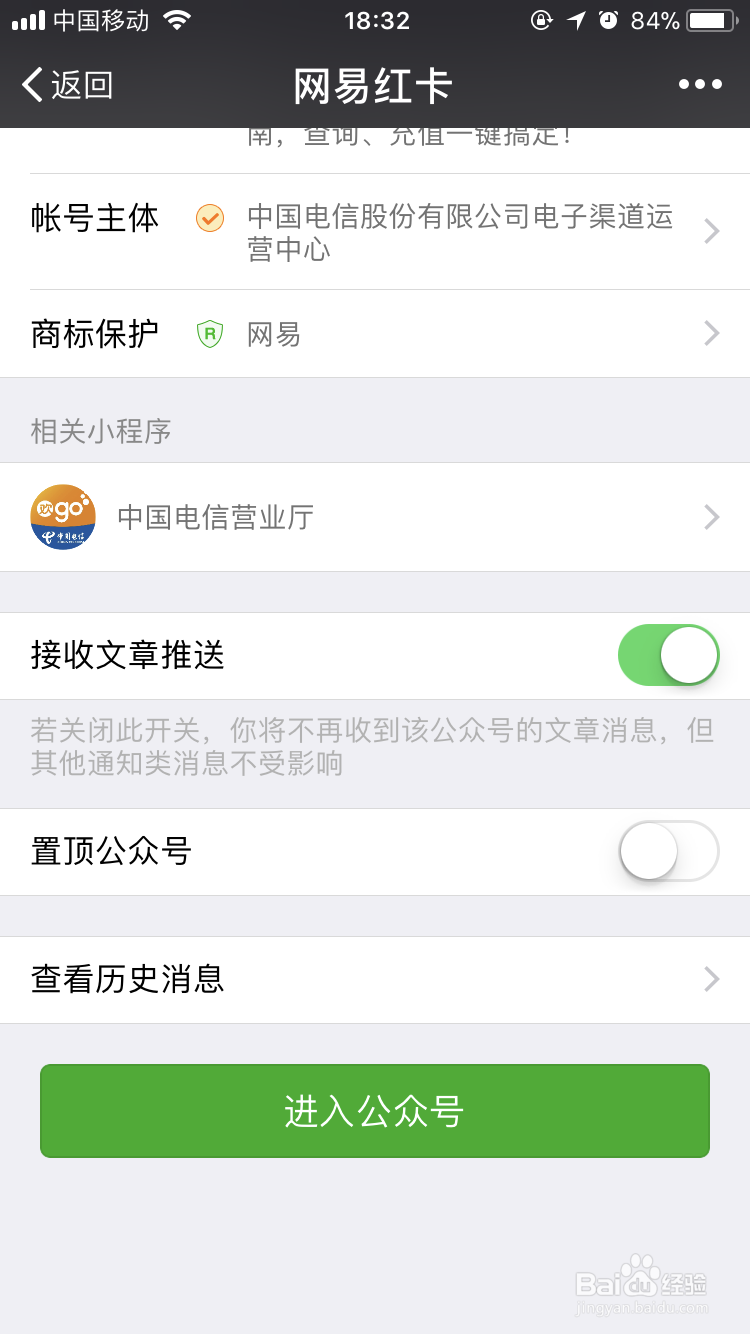Click the orientation lock icon in the status bar
Screen dimensions: 750x1334
click(540, 20)
